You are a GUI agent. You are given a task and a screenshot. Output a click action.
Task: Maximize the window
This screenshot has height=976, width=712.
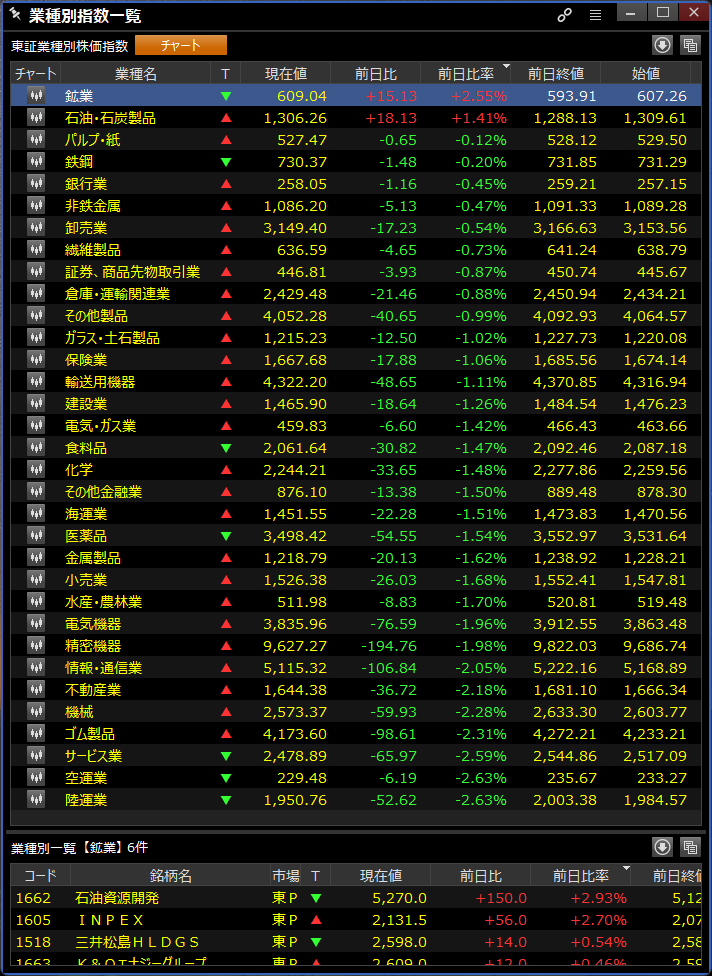pyautogui.click(x=661, y=13)
